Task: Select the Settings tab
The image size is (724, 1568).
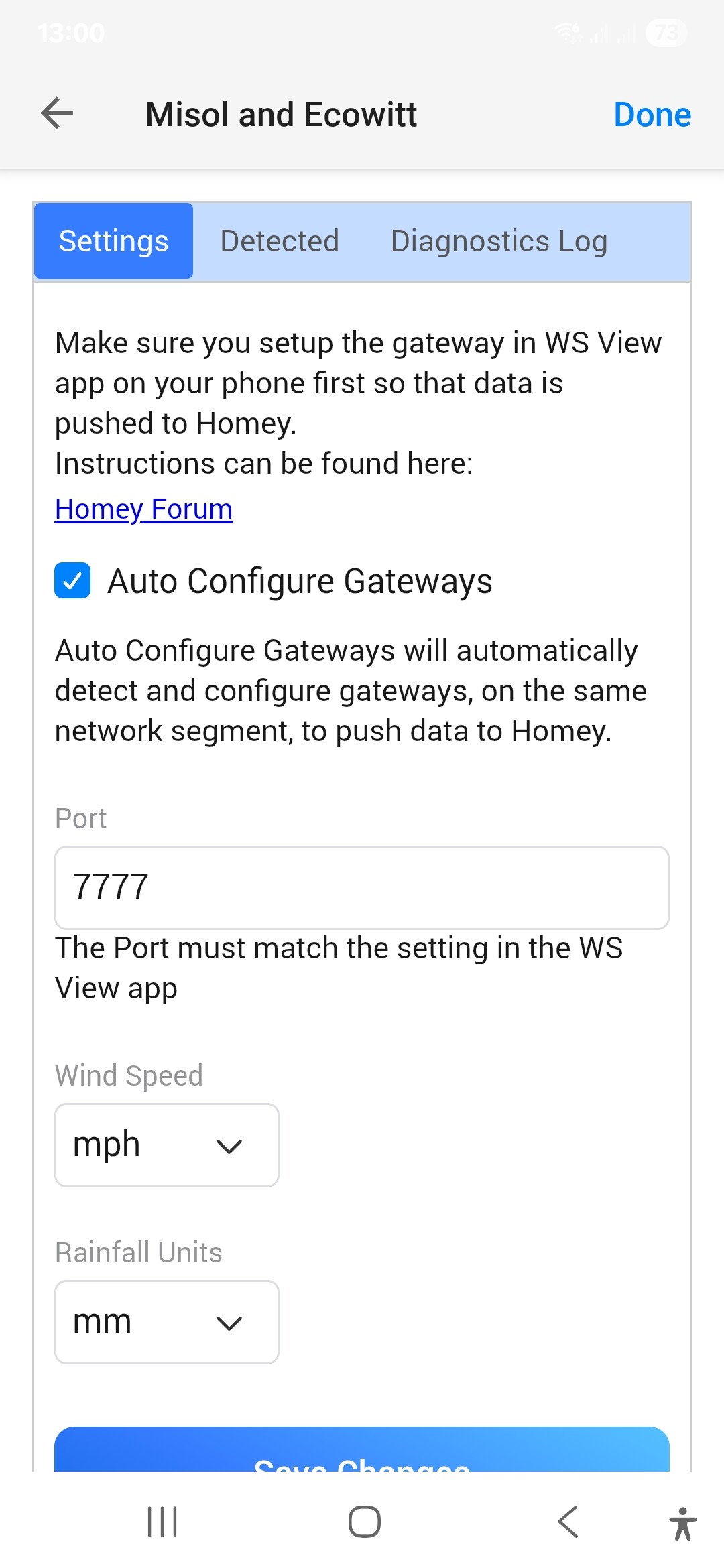Action: [x=113, y=241]
